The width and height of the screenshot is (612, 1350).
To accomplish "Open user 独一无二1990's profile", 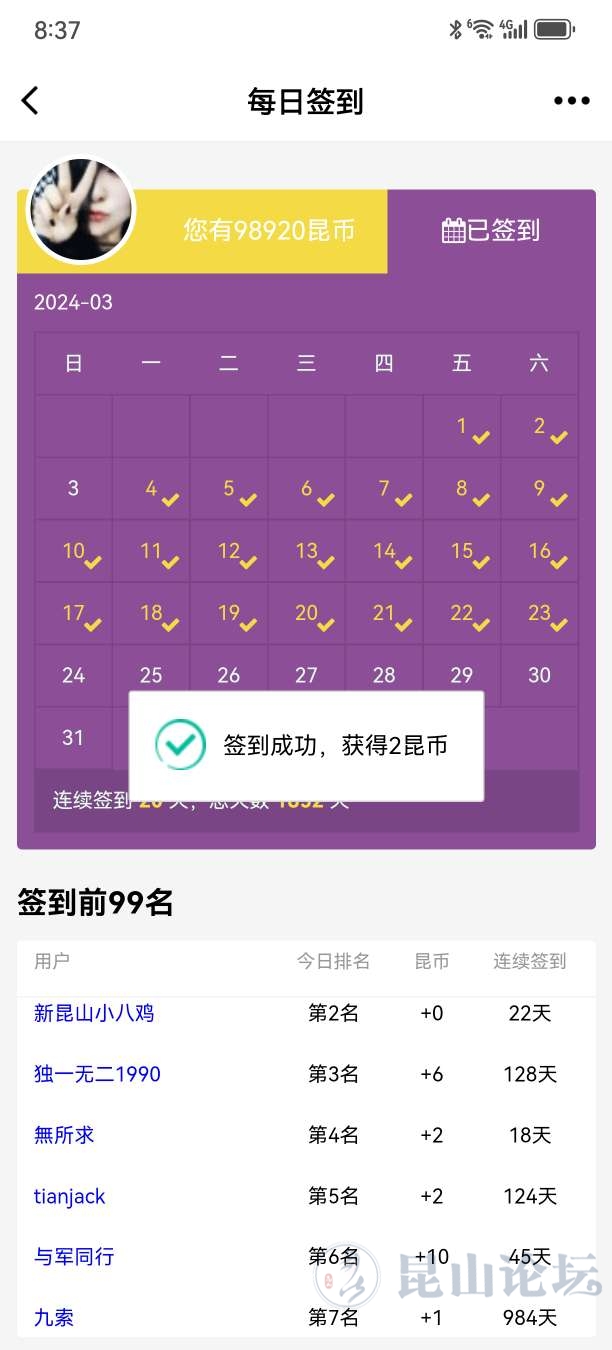I will [x=97, y=1074].
